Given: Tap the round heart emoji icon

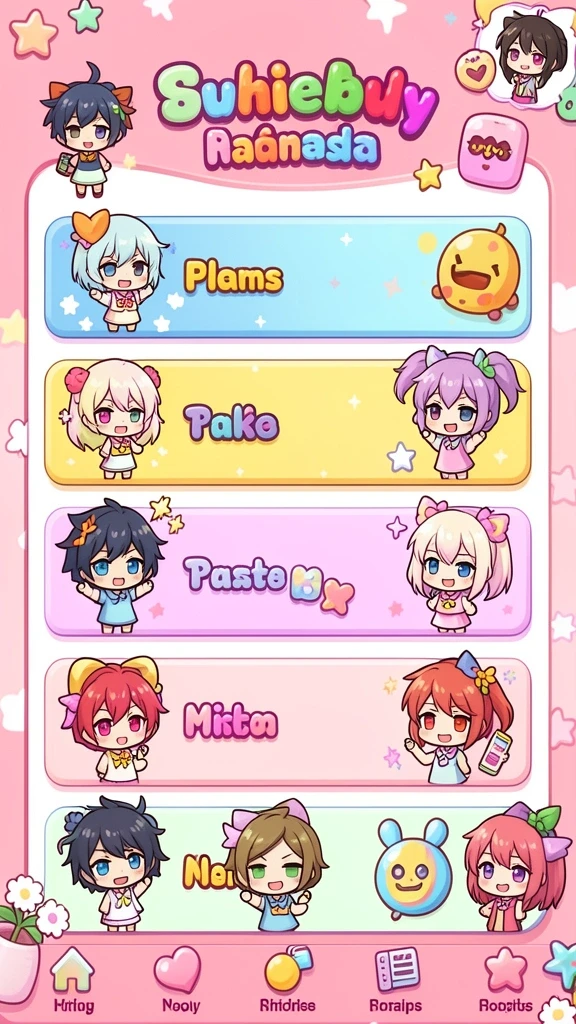Looking at the screenshot, I should click(475, 70).
